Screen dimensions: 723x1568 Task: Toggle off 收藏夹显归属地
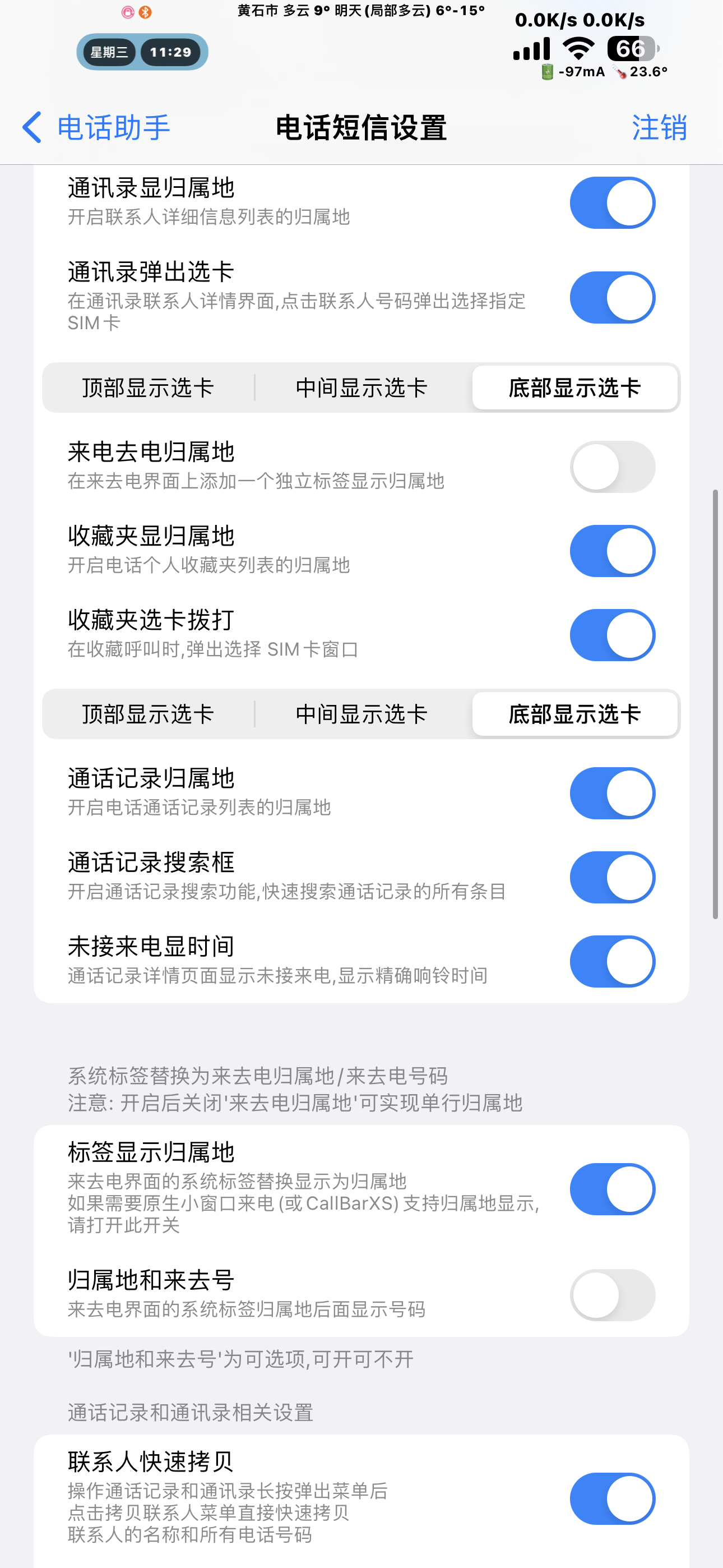pyautogui.click(x=612, y=551)
